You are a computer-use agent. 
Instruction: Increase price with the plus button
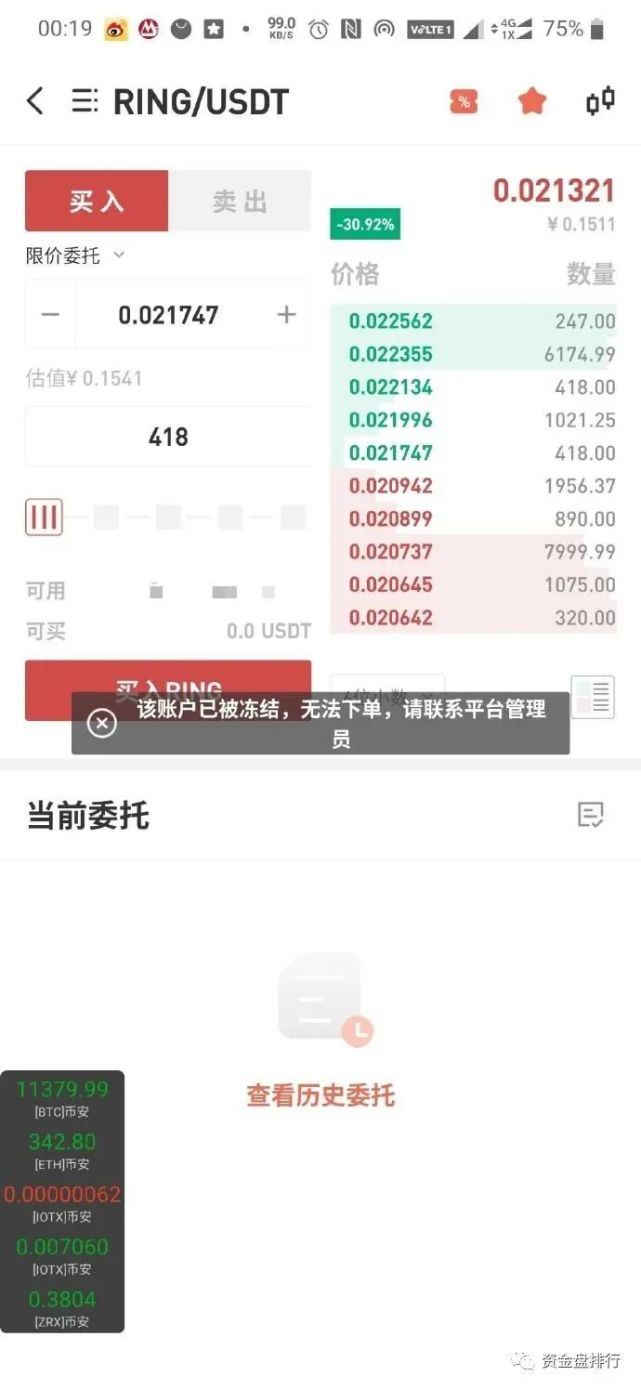coord(286,315)
